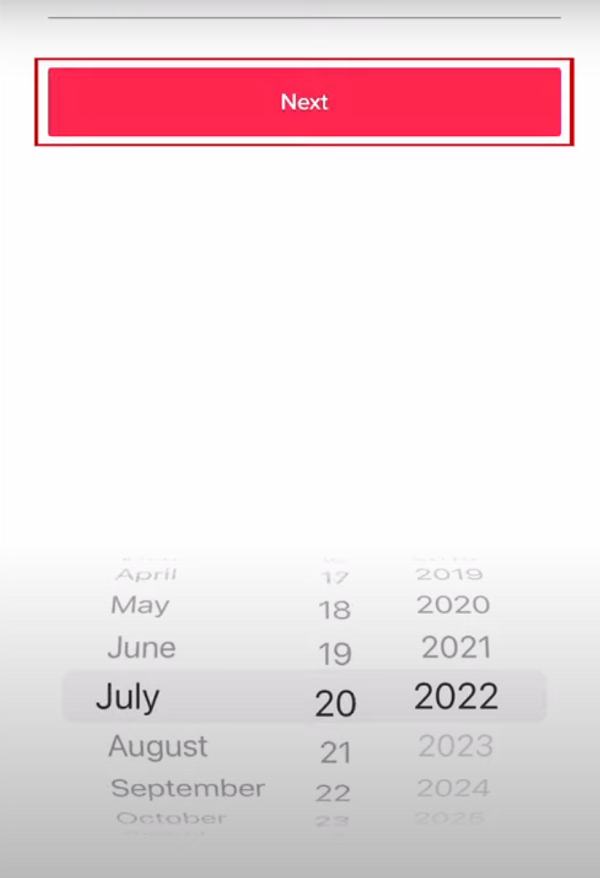This screenshot has height=878, width=600.
Task: Set the year to 2021
Action: coord(456,648)
